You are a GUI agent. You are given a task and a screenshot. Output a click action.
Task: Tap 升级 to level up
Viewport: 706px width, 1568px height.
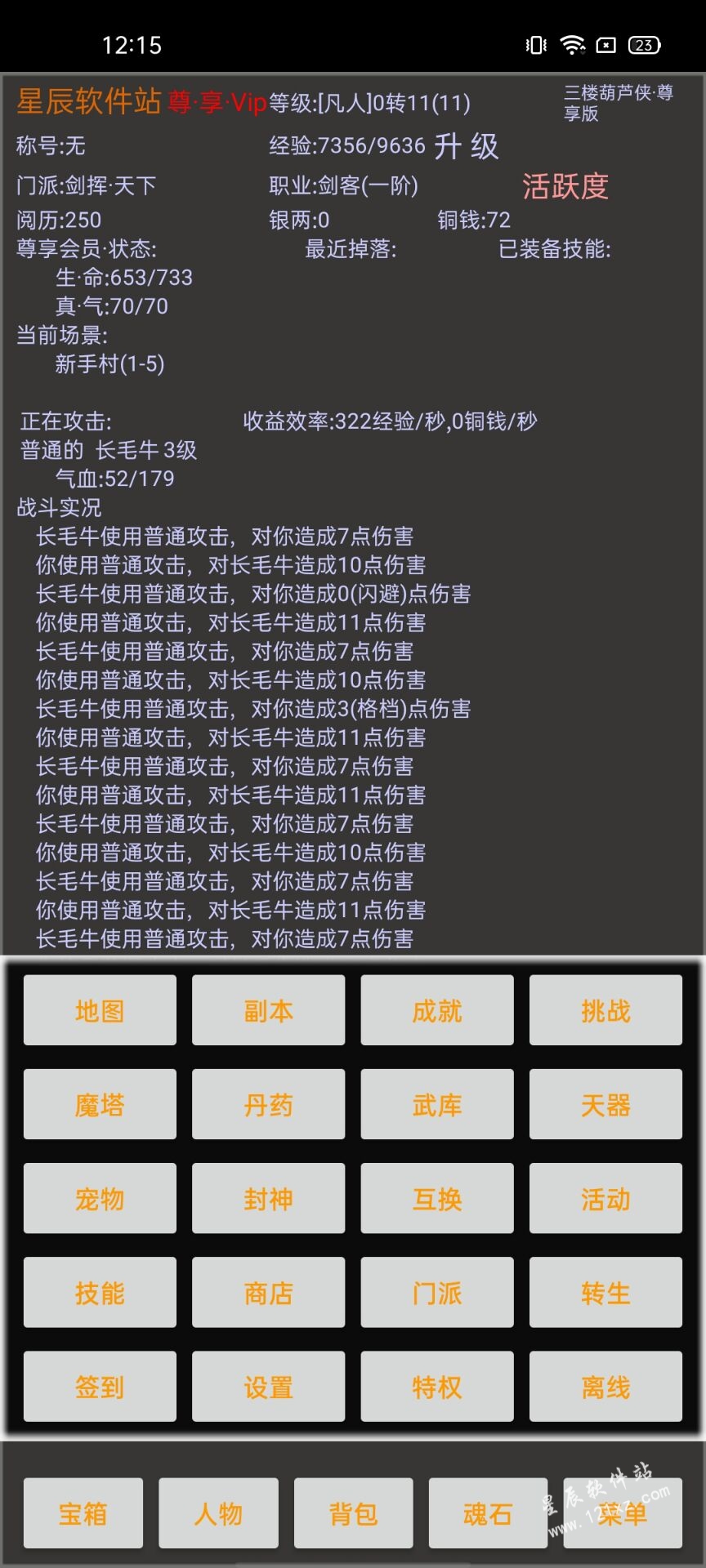[466, 146]
